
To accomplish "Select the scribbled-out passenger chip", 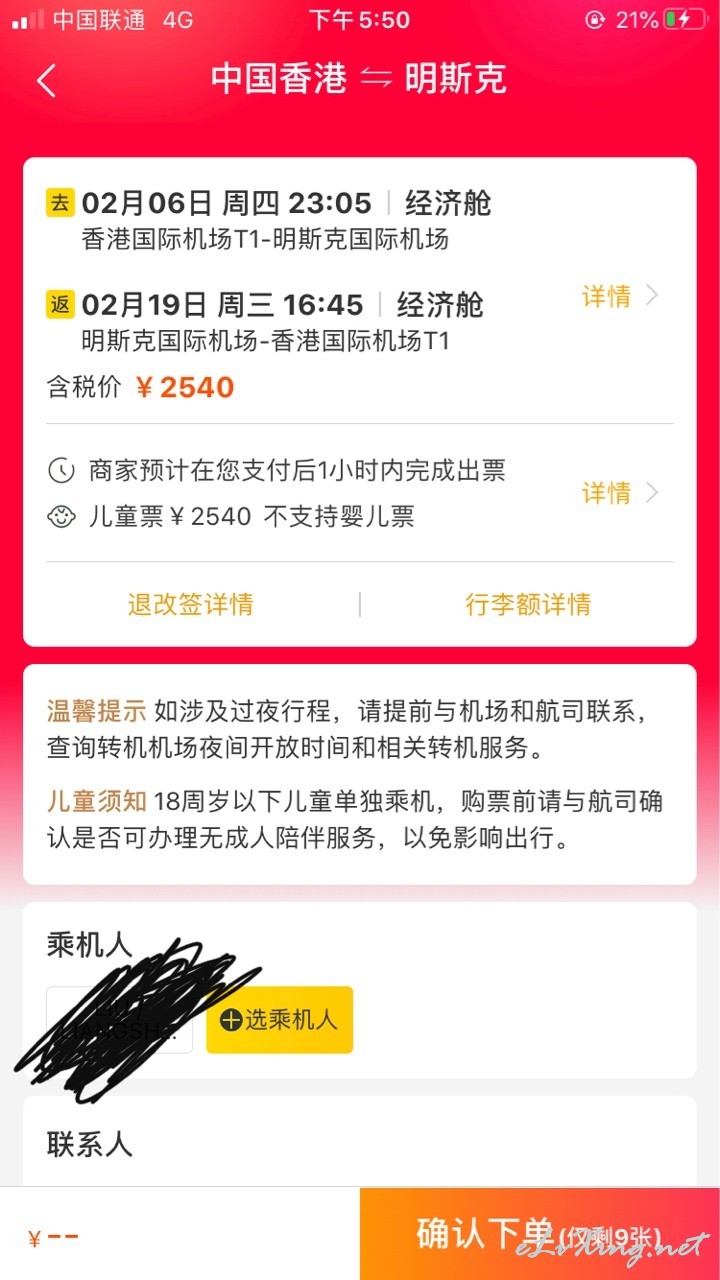I will (120, 1020).
